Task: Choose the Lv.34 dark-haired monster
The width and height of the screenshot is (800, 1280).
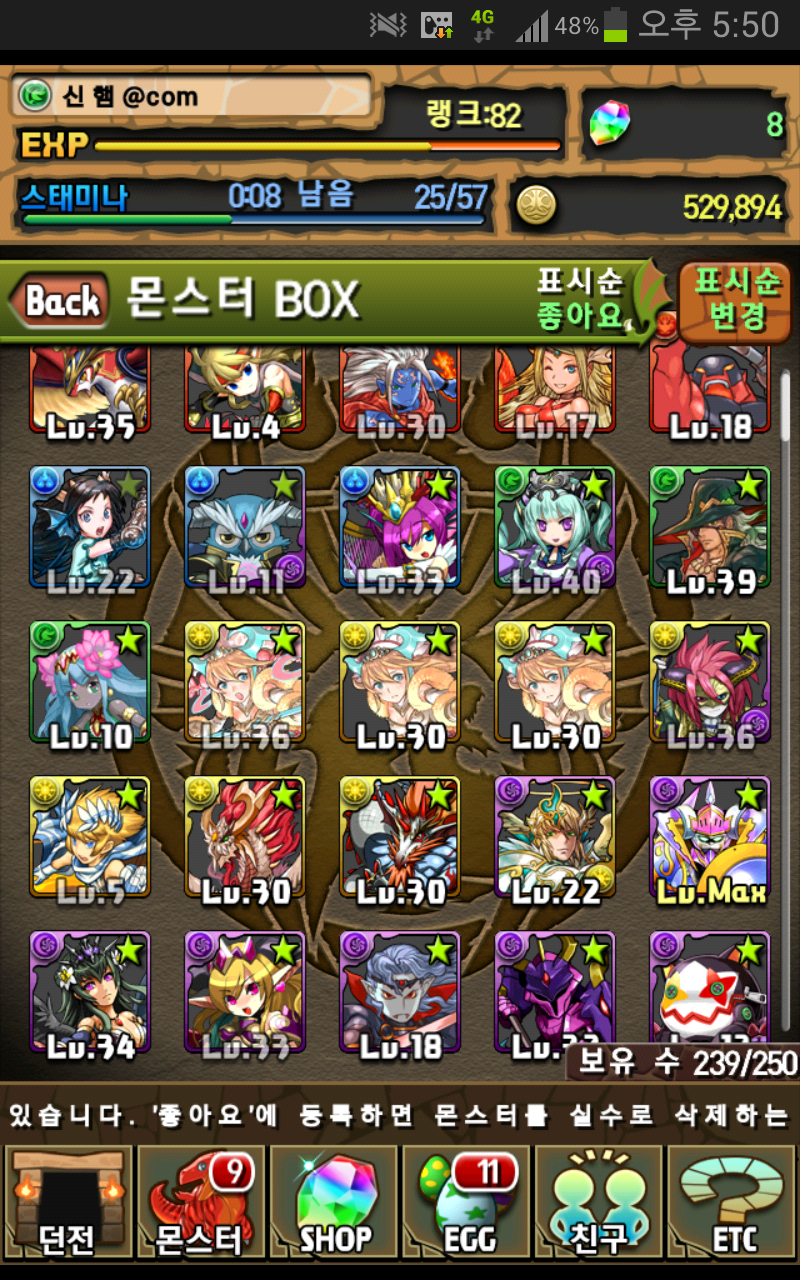Action: coord(90,992)
